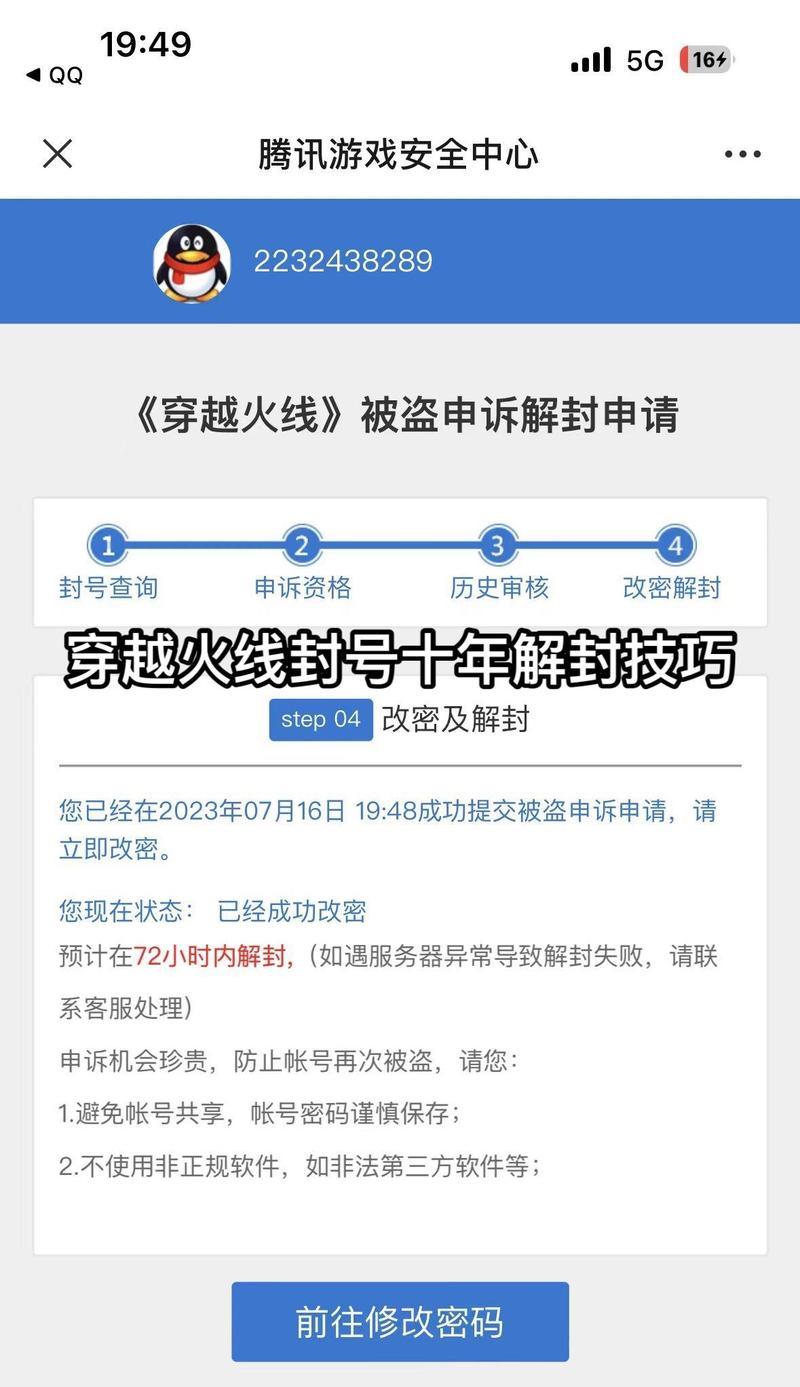The image size is (800, 1387).
Task: Open the three-dot overflow menu
Action: coord(742,154)
